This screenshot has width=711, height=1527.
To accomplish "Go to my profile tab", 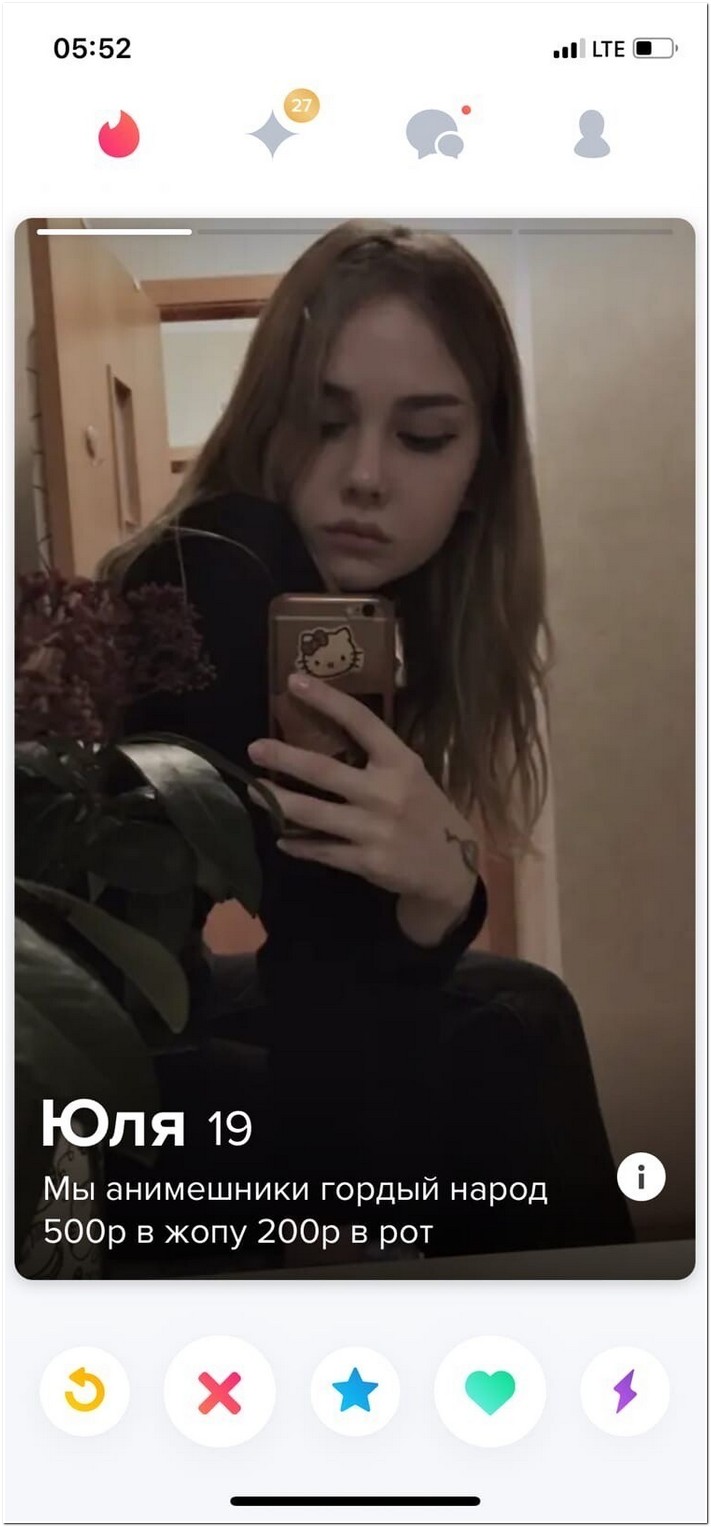I will [x=591, y=134].
